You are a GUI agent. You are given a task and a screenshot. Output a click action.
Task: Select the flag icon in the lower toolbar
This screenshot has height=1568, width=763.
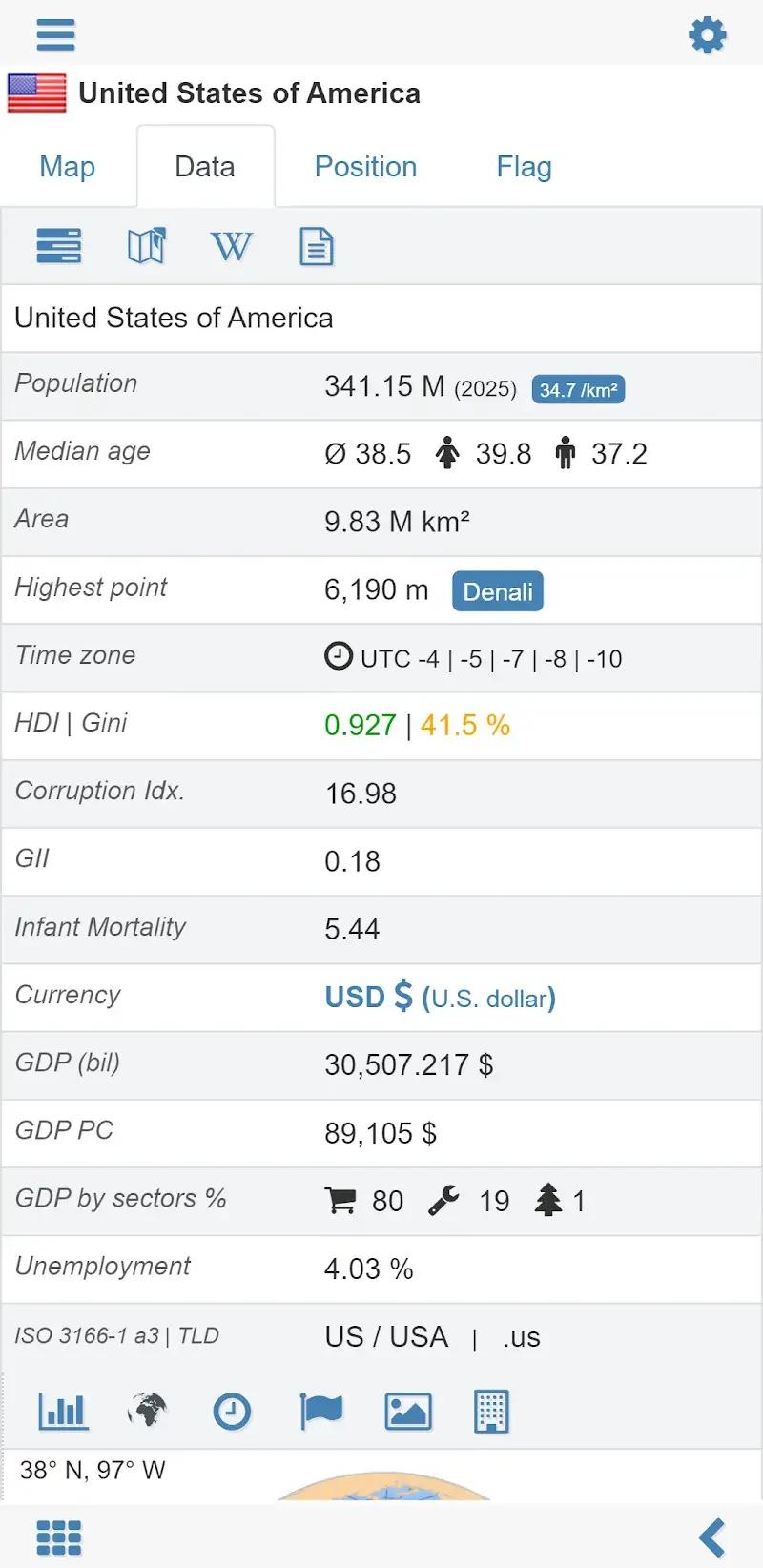click(321, 1411)
